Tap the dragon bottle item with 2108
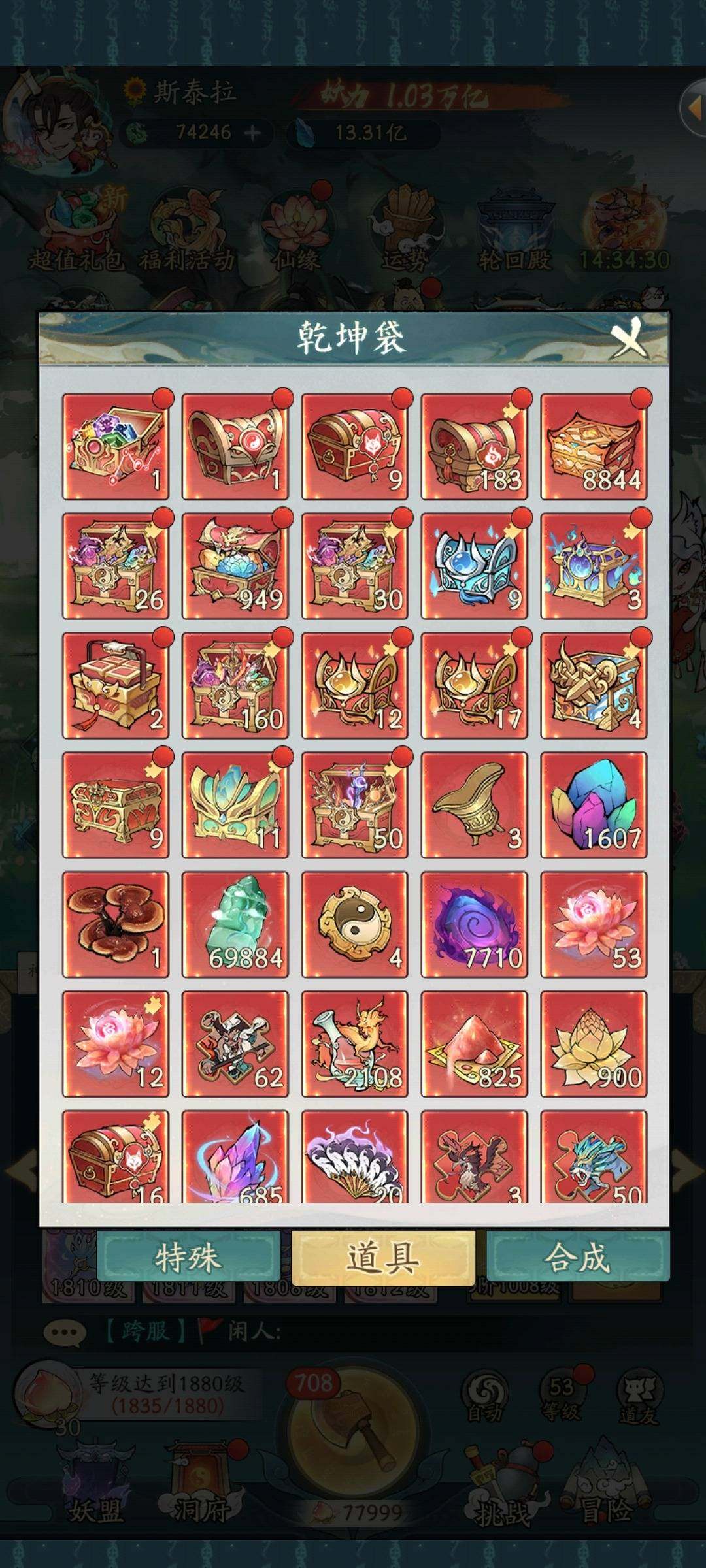The height and width of the screenshot is (1568, 706). coord(354,1043)
